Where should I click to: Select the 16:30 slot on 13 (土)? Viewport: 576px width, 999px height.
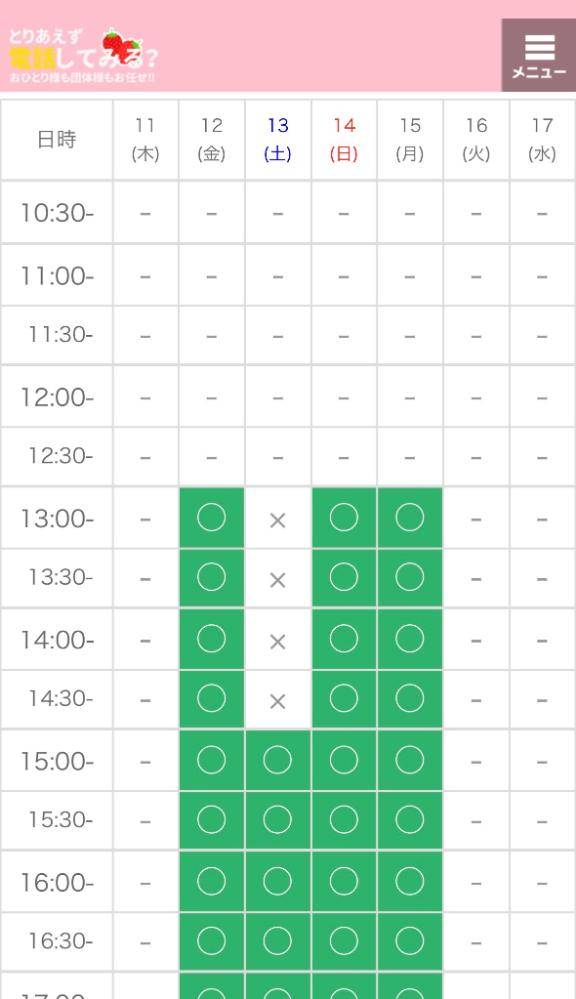coord(278,941)
